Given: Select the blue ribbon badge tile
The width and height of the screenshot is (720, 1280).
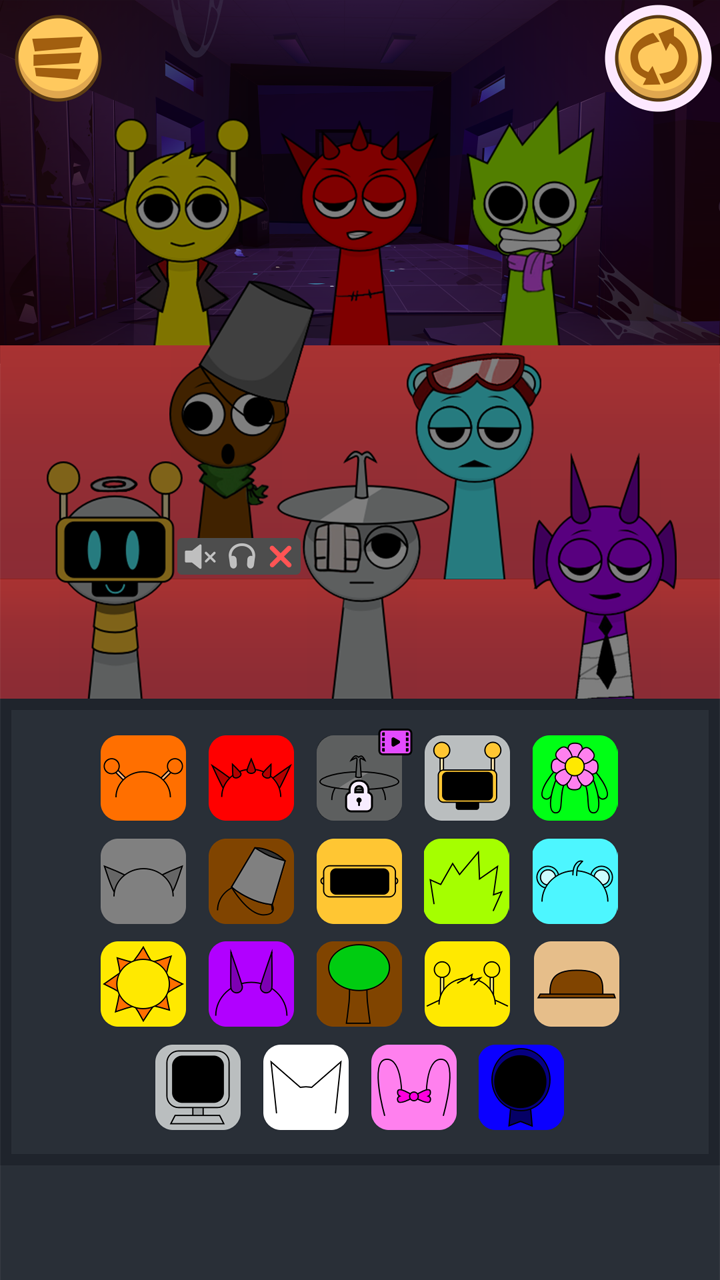Looking at the screenshot, I should [521, 1087].
